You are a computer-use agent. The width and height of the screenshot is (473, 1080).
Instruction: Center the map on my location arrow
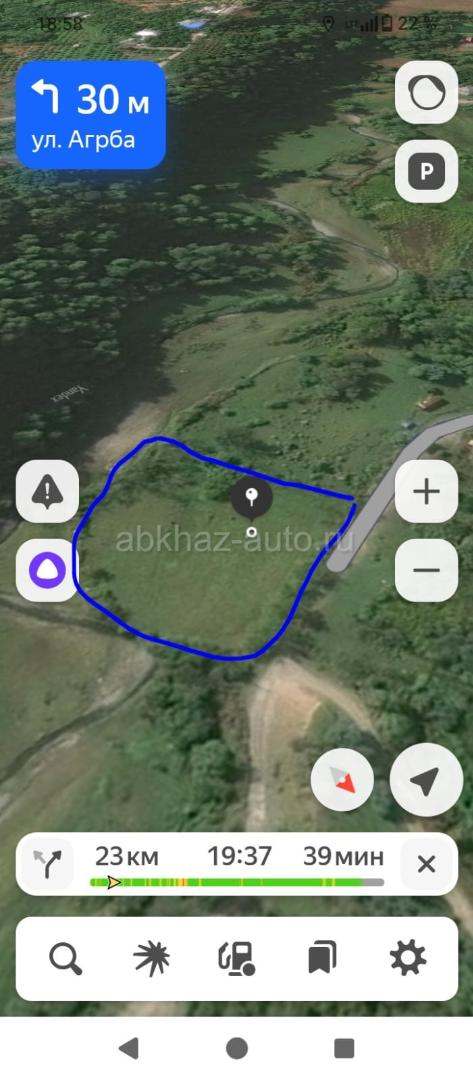[x=426, y=780]
